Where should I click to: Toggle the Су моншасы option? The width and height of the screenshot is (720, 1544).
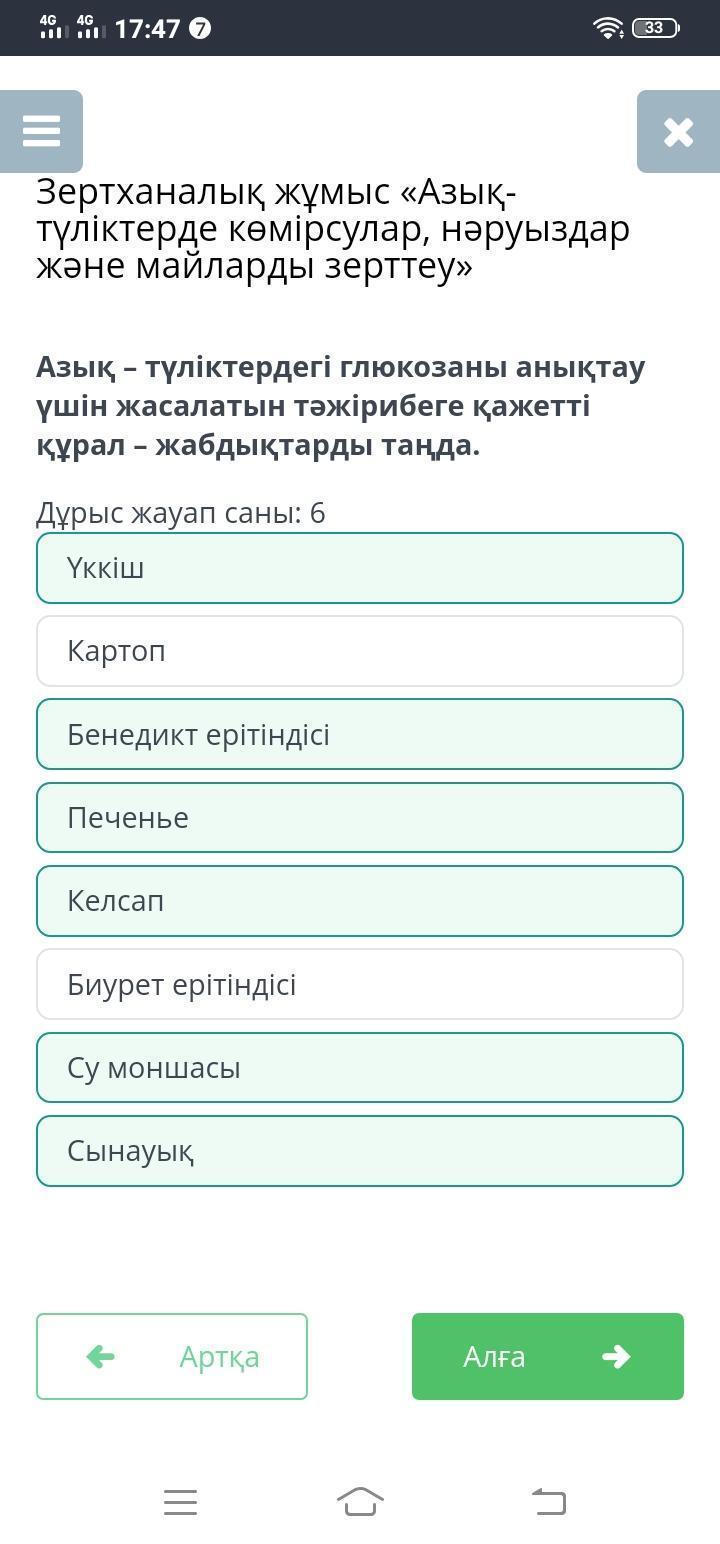pyautogui.click(x=360, y=1068)
